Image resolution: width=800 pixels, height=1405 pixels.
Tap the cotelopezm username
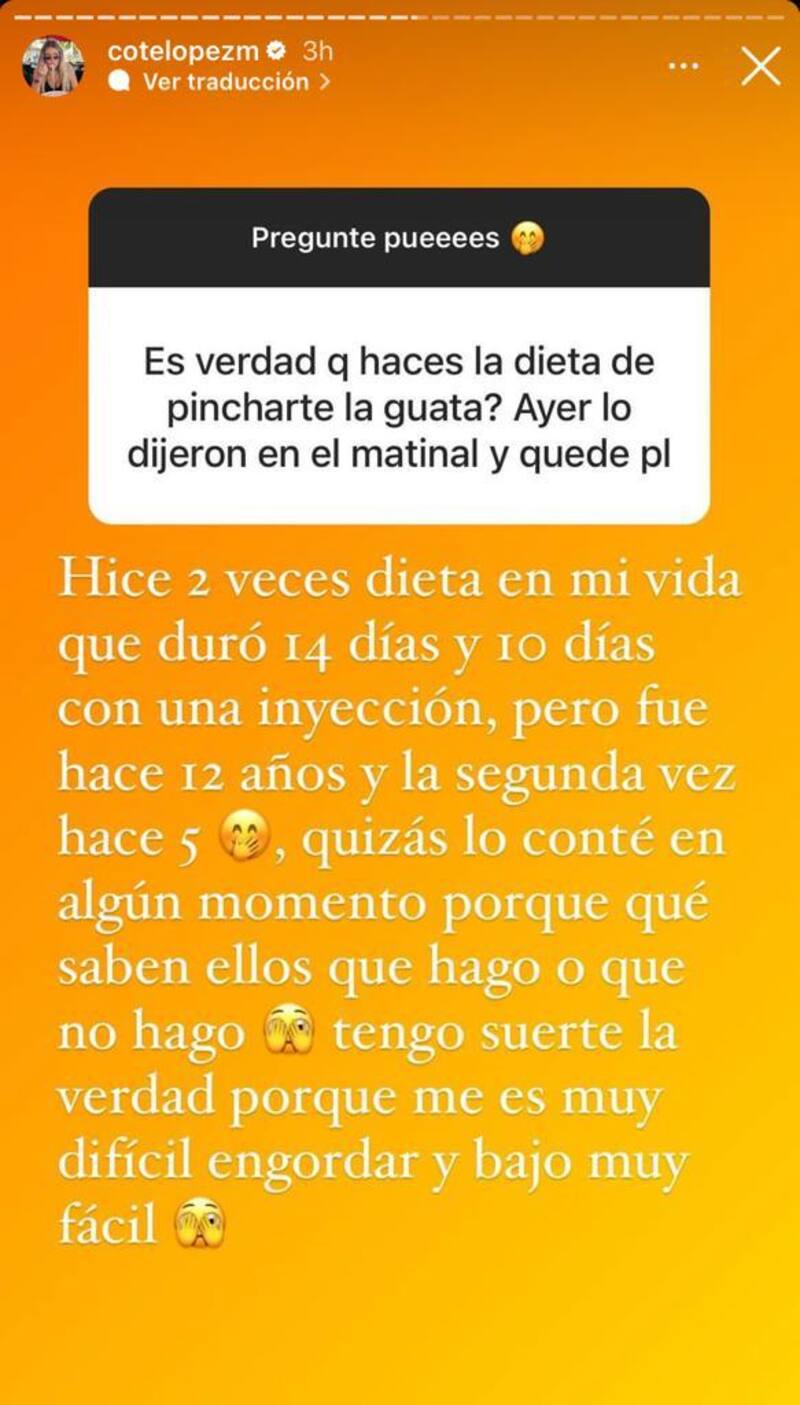183,51
